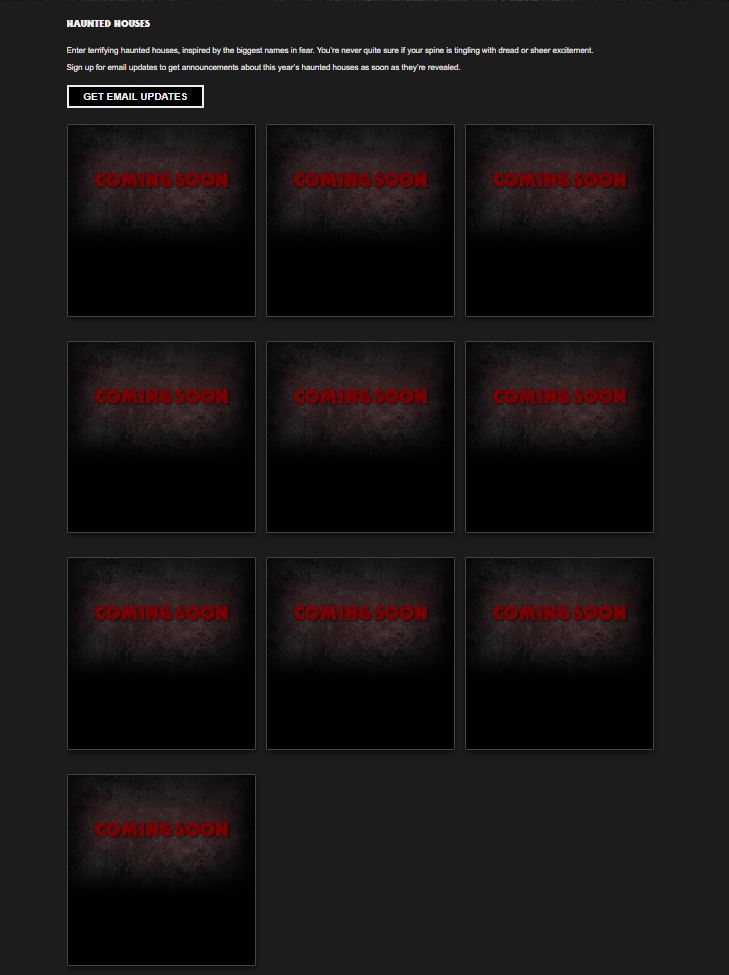Screen dimensions: 729x975
Task: Tap the Get Email Updates button
Action: (x=135, y=97)
